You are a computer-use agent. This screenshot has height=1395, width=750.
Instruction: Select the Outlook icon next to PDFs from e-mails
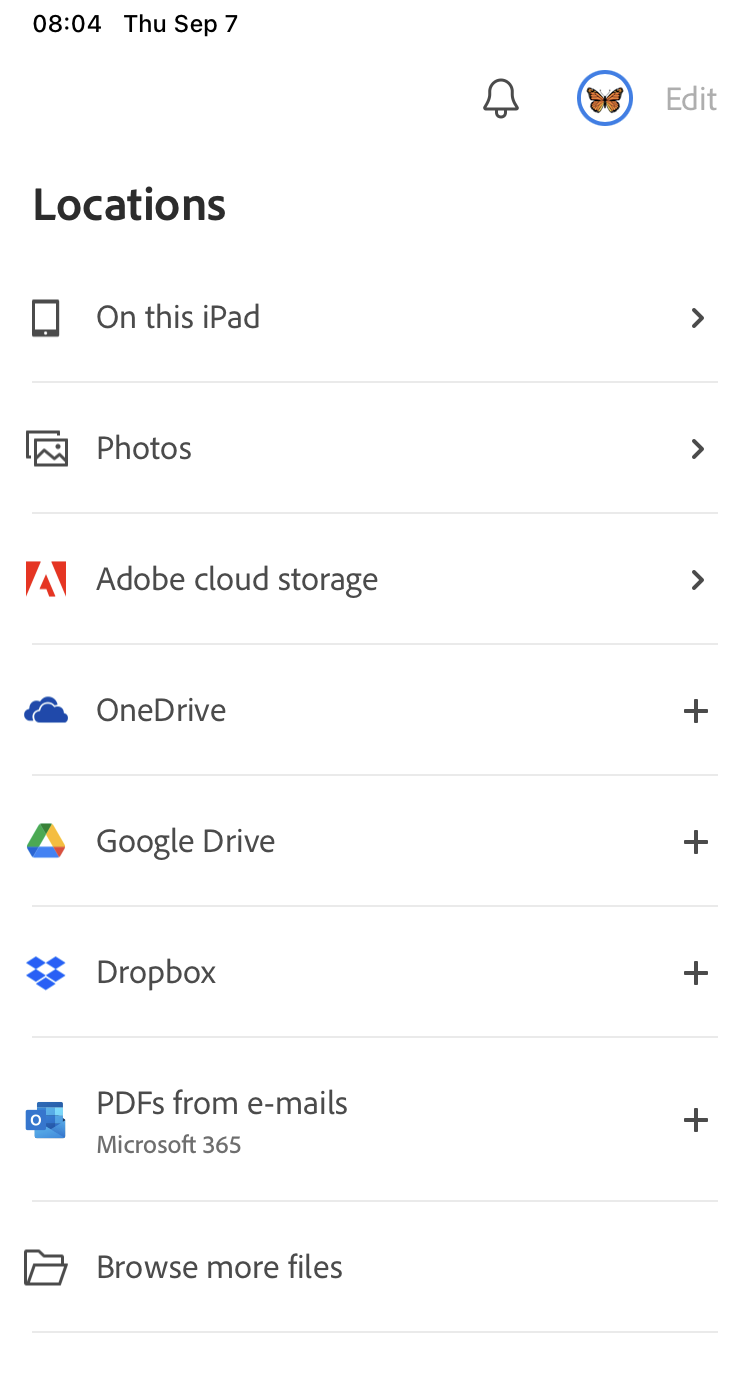click(x=45, y=1119)
